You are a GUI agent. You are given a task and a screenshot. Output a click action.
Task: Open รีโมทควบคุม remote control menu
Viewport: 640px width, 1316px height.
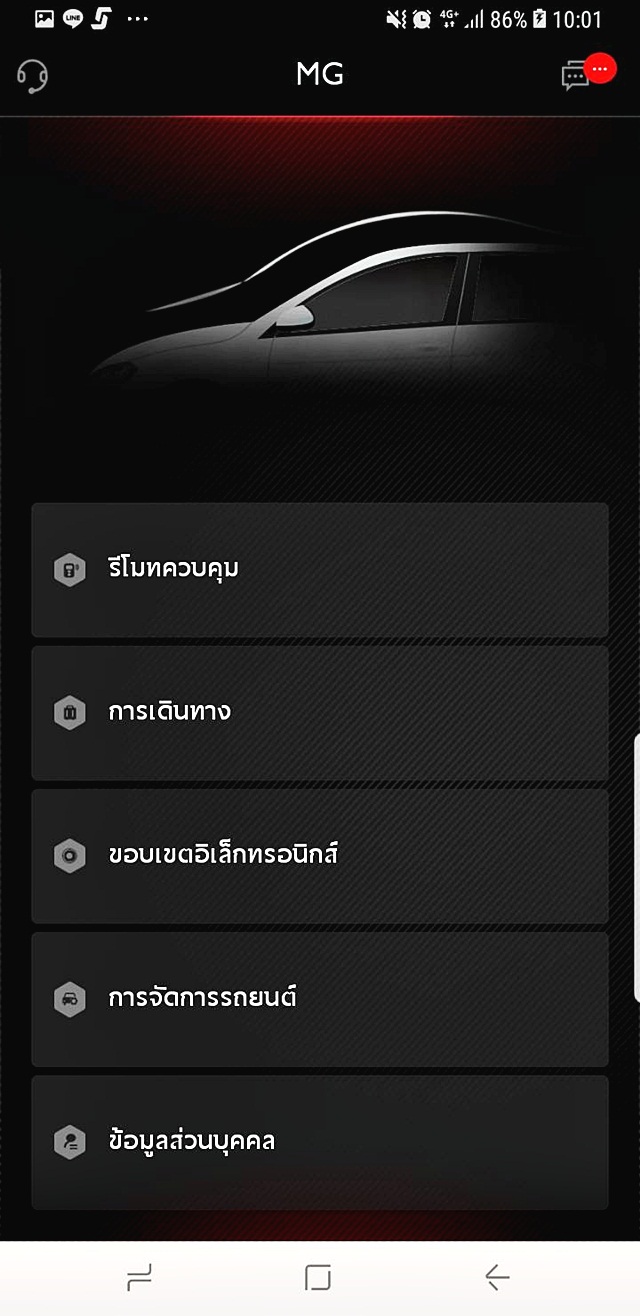(320, 570)
